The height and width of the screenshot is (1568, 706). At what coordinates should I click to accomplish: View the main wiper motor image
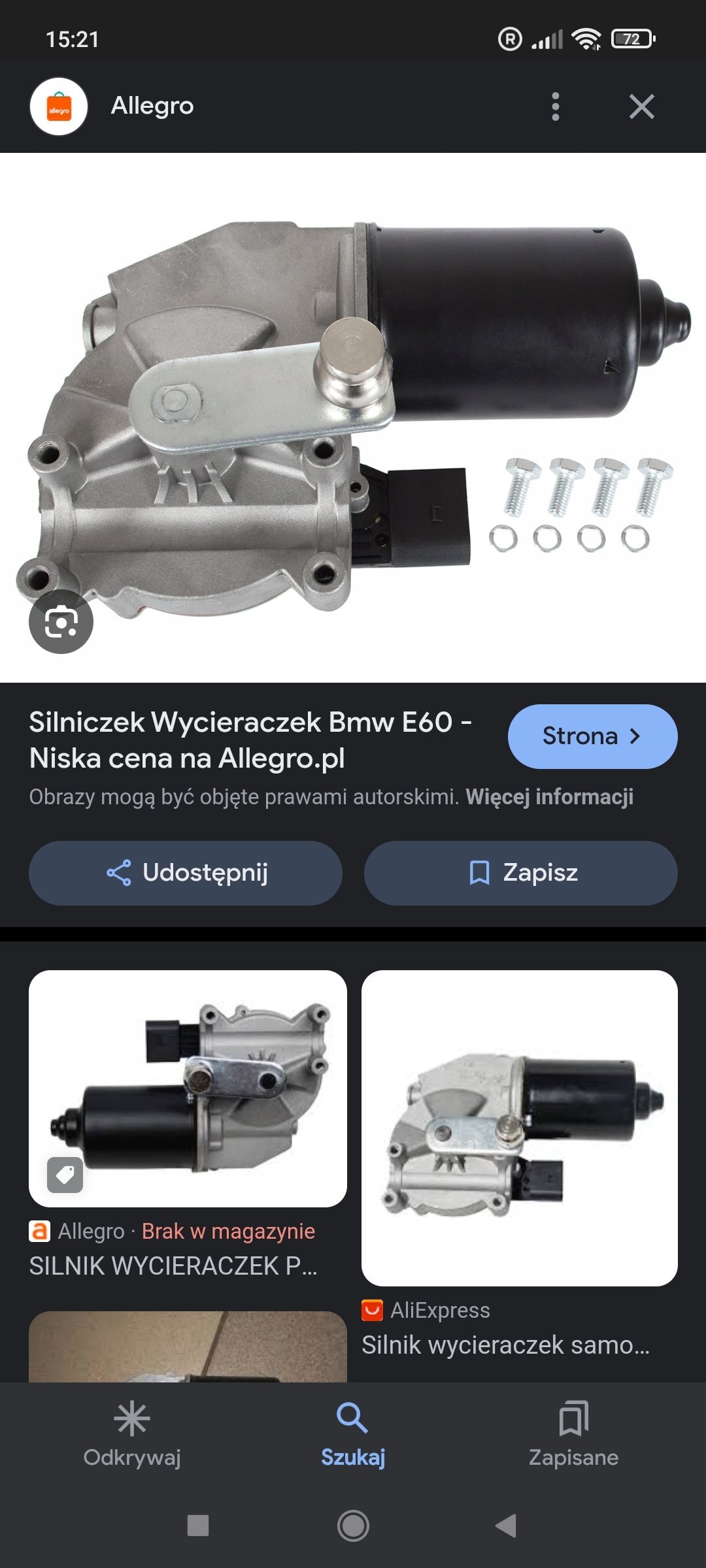click(x=353, y=418)
